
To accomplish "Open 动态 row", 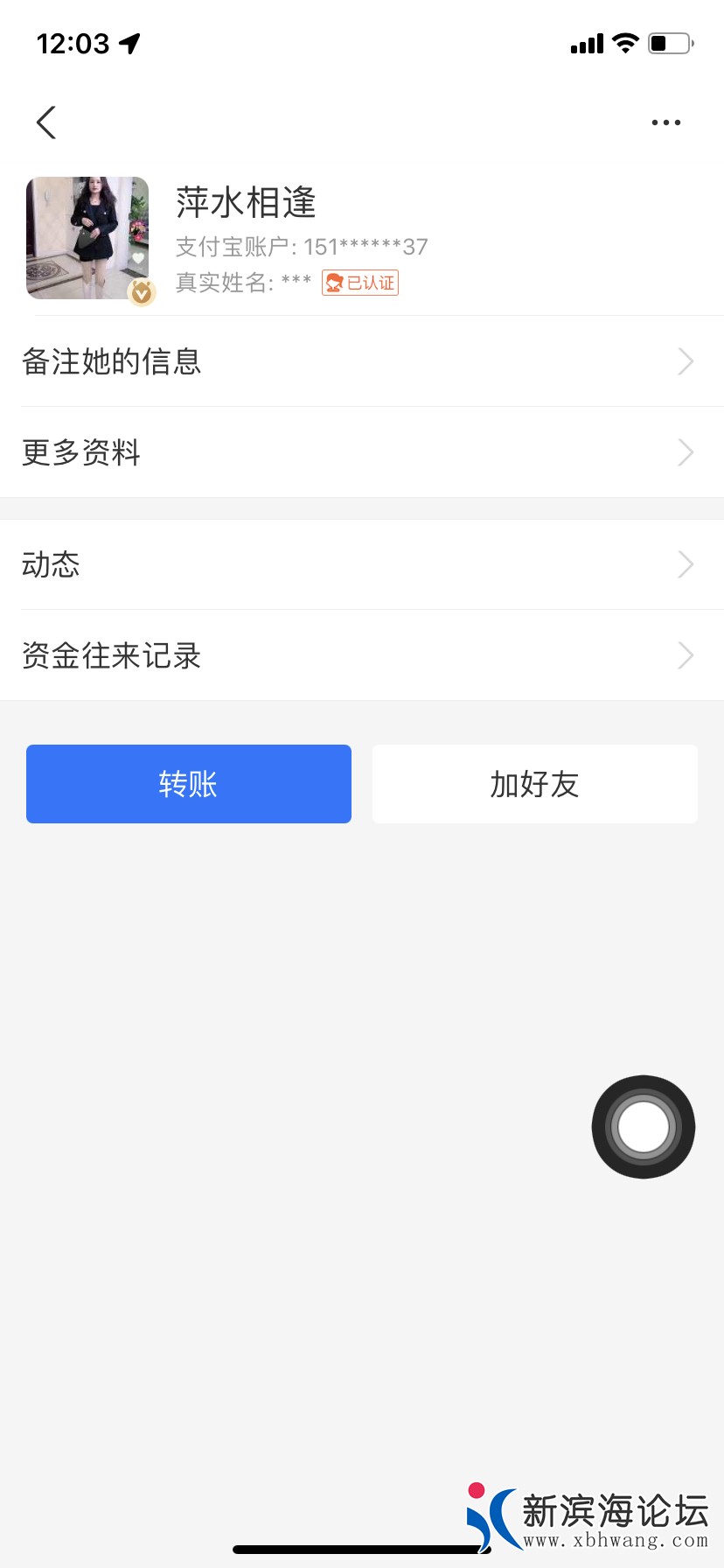I will (x=362, y=564).
